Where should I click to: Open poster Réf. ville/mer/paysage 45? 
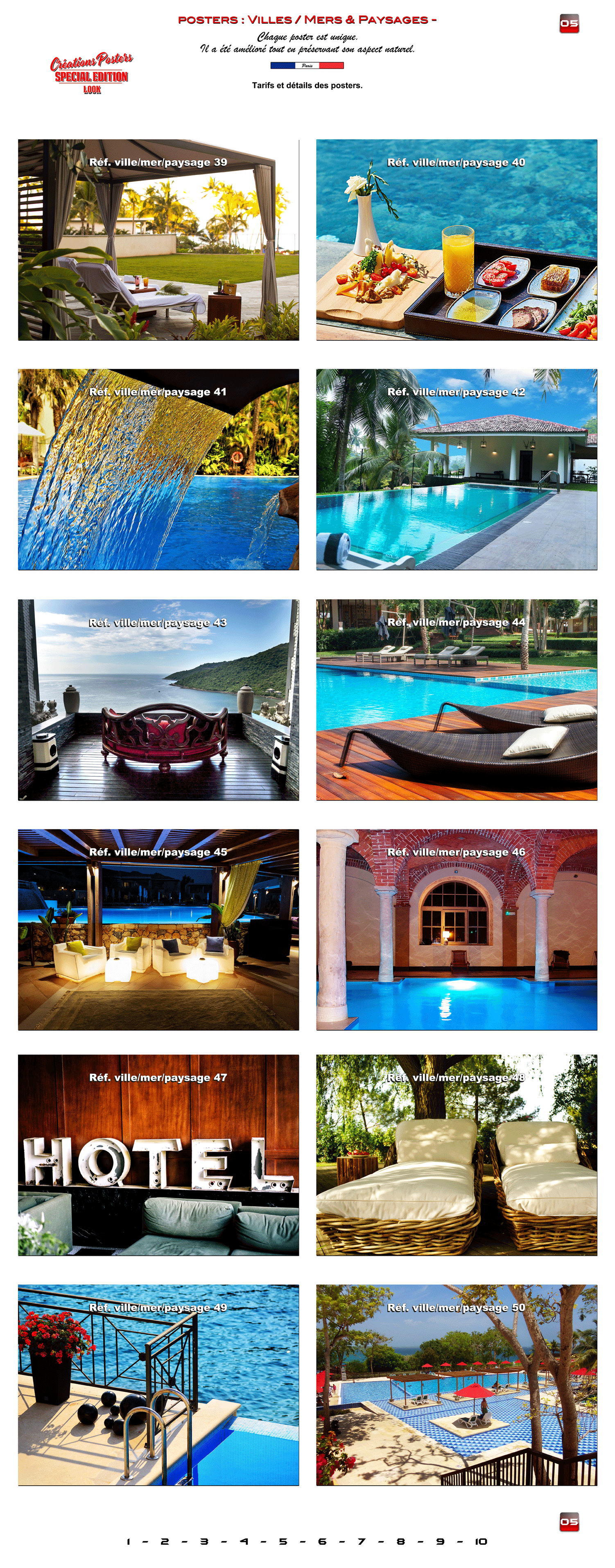coord(158,930)
